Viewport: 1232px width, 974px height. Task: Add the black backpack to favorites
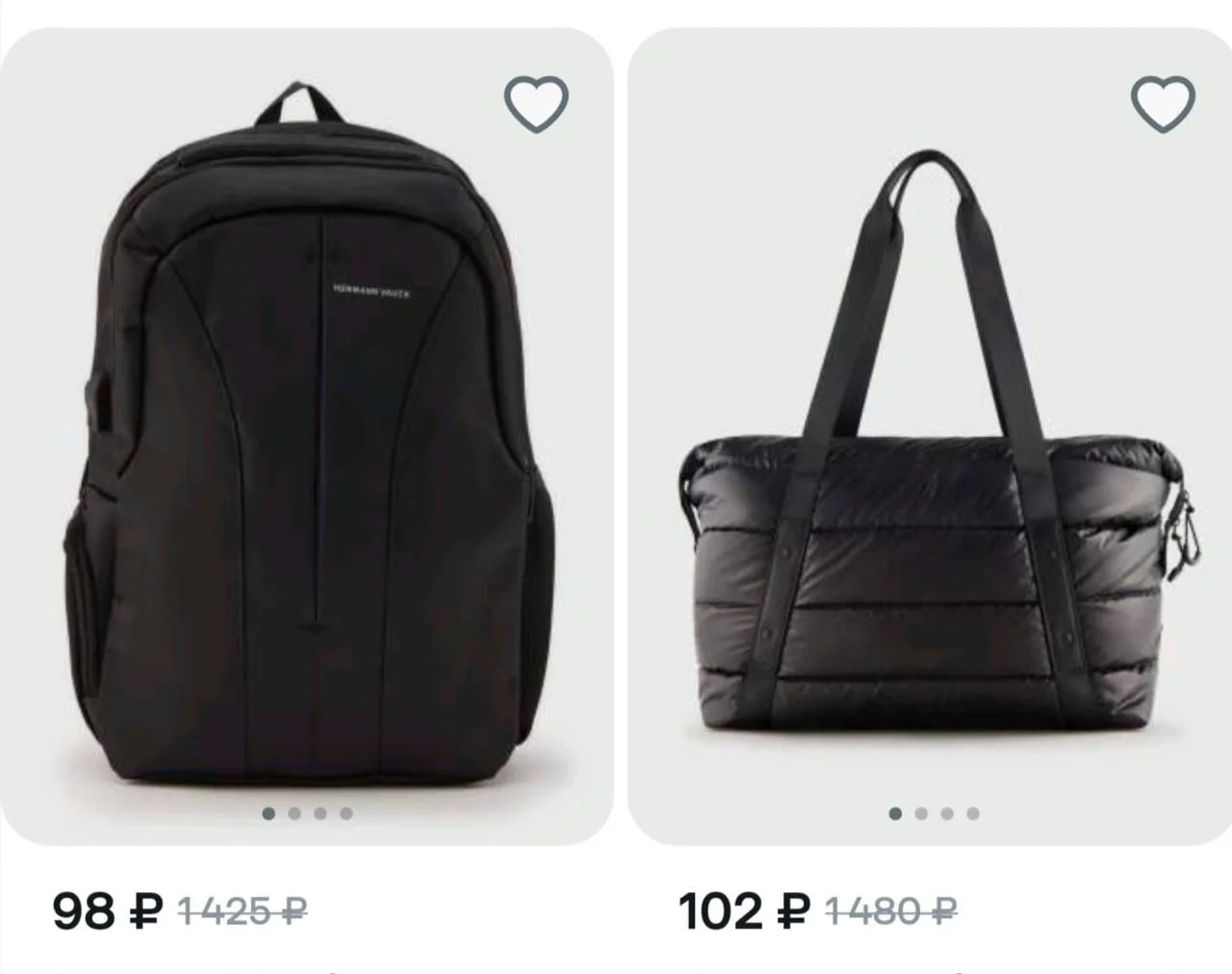pos(536,103)
